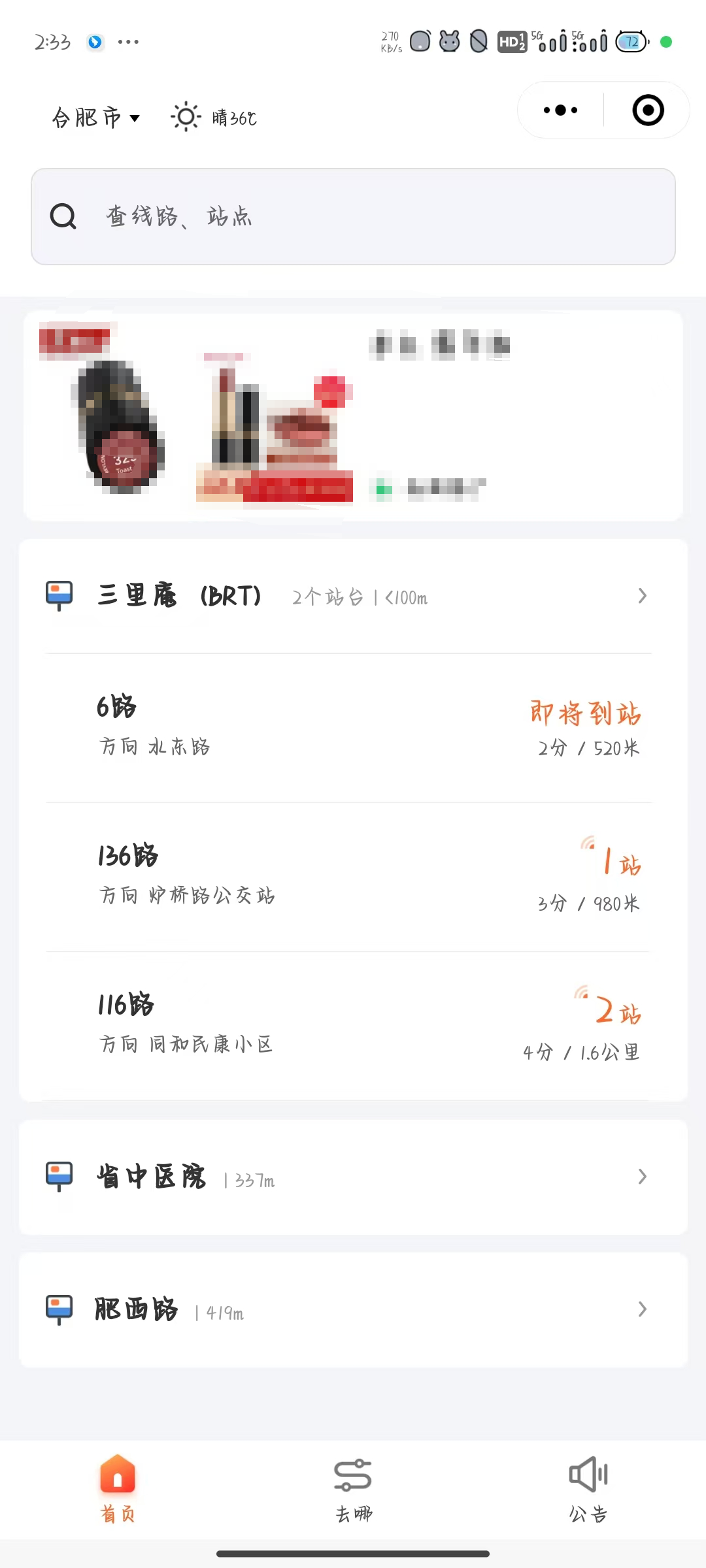Viewport: 706px width, 1568px height.
Task: Expand the 省中医院 station card
Action: point(353,1177)
